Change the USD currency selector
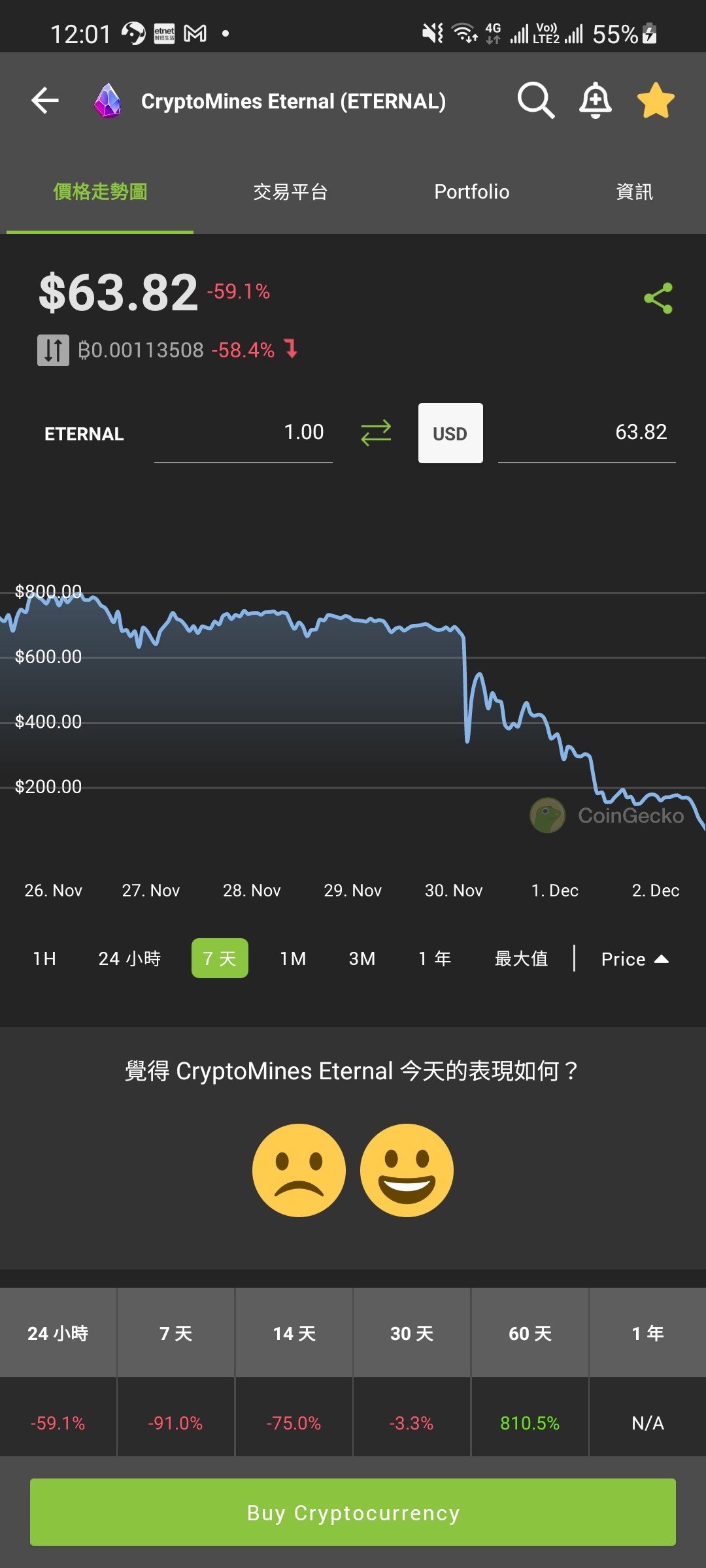706x1568 pixels. (x=450, y=433)
